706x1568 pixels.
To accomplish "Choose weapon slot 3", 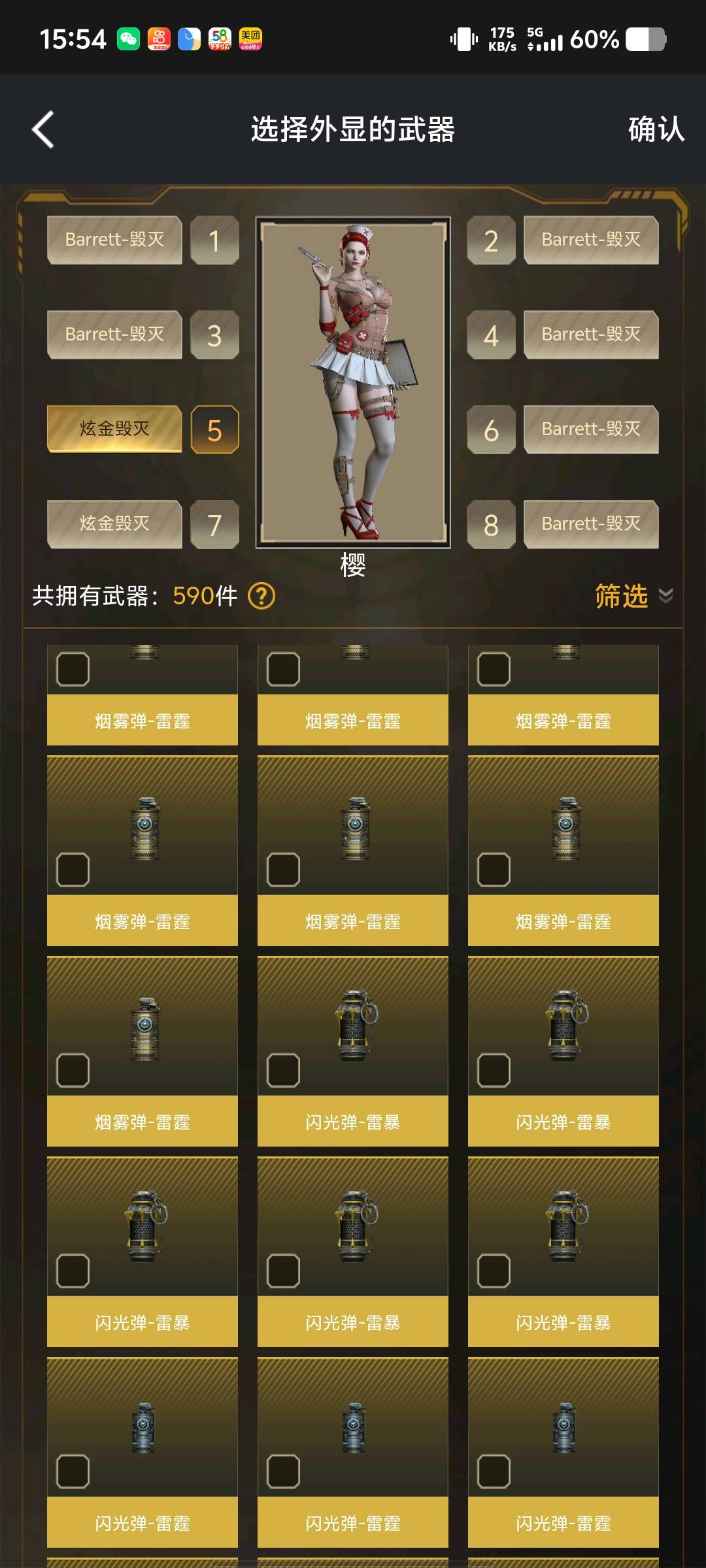I will (x=214, y=335).
